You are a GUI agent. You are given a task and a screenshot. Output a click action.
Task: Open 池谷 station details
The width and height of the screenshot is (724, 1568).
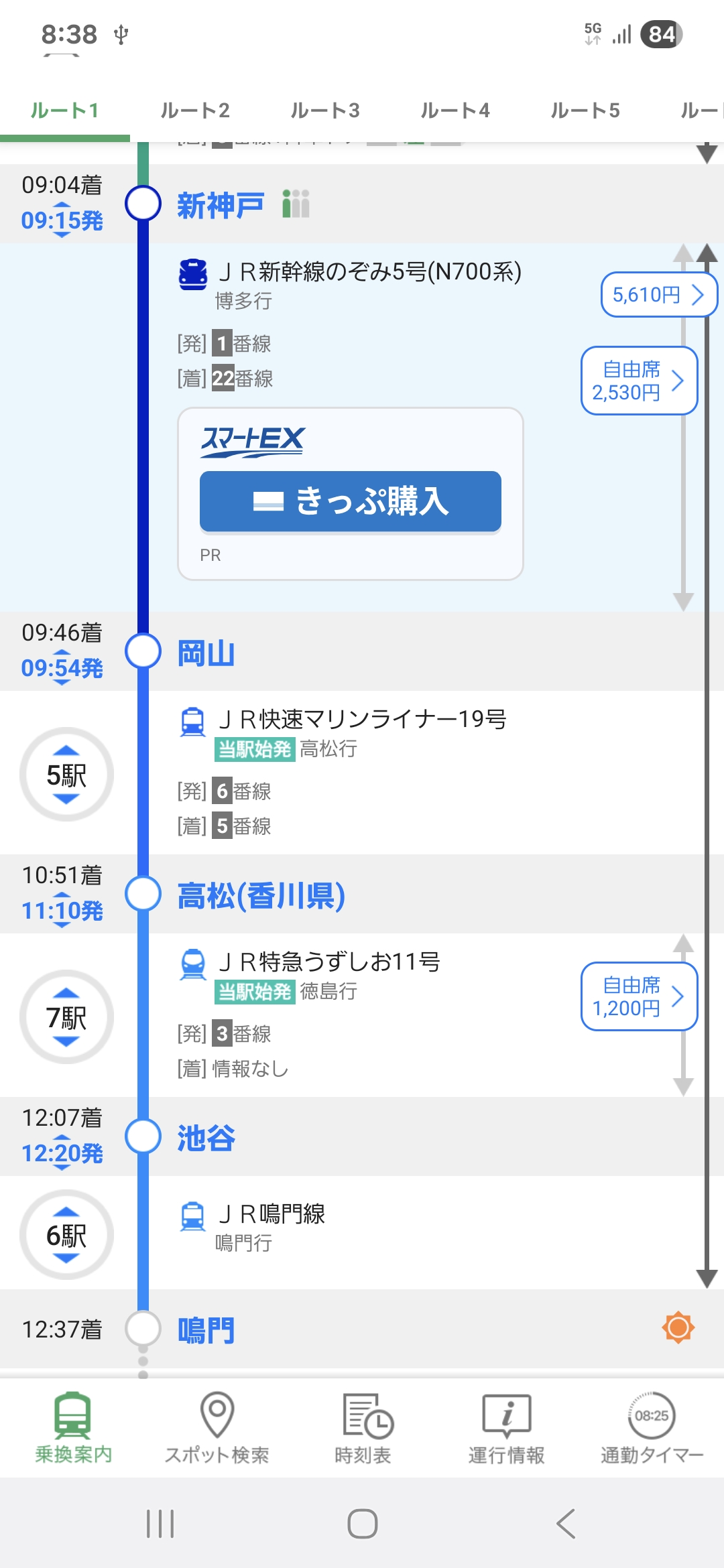coord(206,1138)
